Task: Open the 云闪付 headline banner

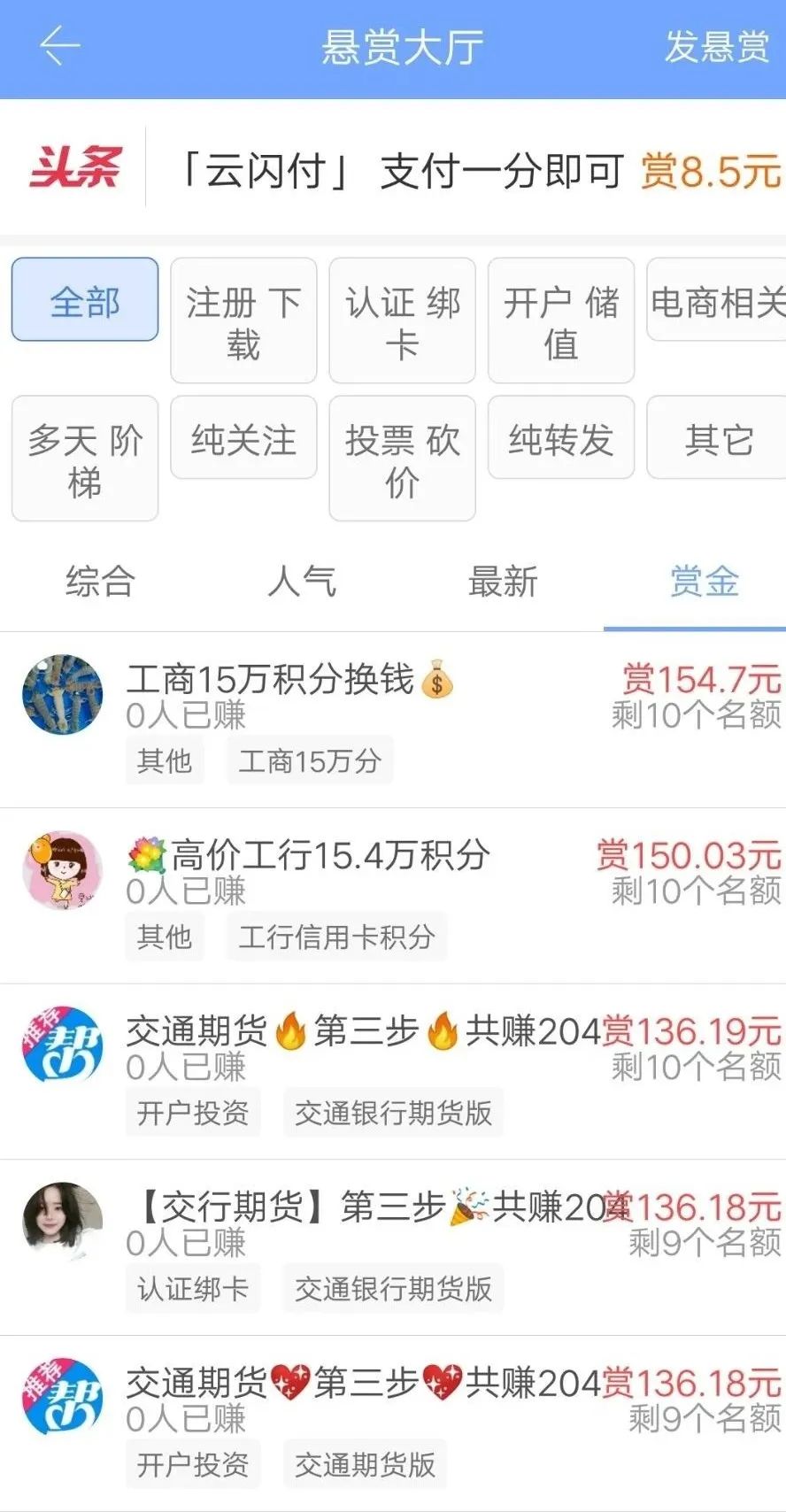Action: click(478, 170)
